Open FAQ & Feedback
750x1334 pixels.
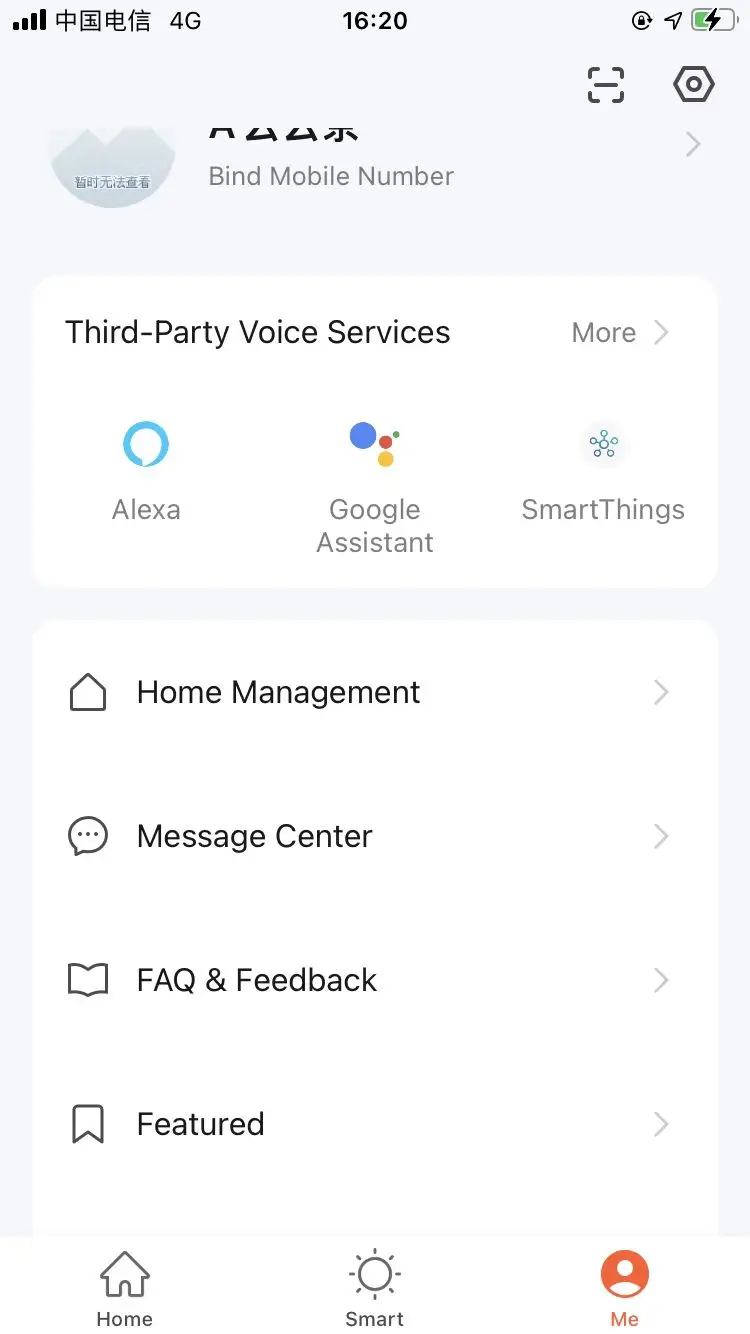(x=374, y=980)
